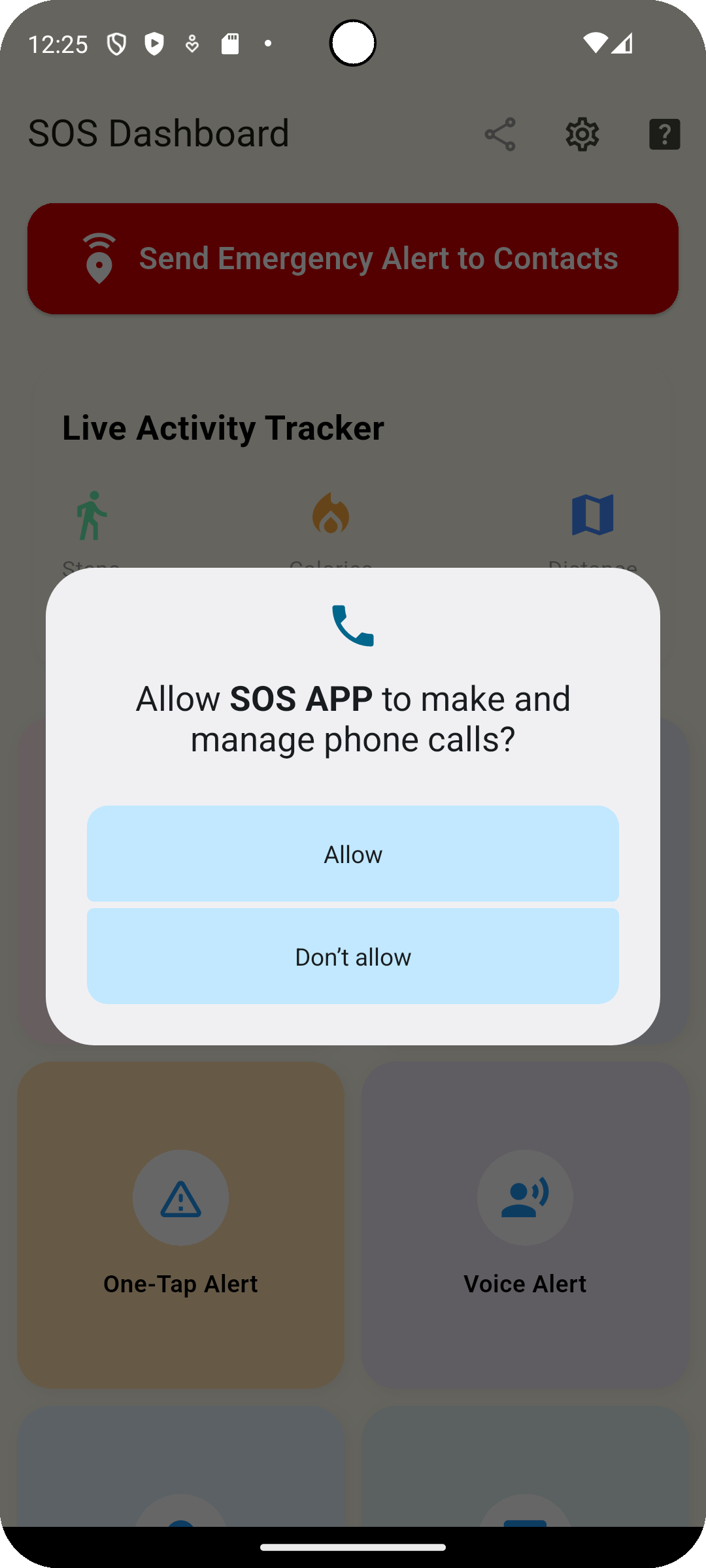706x1568 pixels.
Task: Open Help via the question mark icon
Action: [x=664, y=133]
